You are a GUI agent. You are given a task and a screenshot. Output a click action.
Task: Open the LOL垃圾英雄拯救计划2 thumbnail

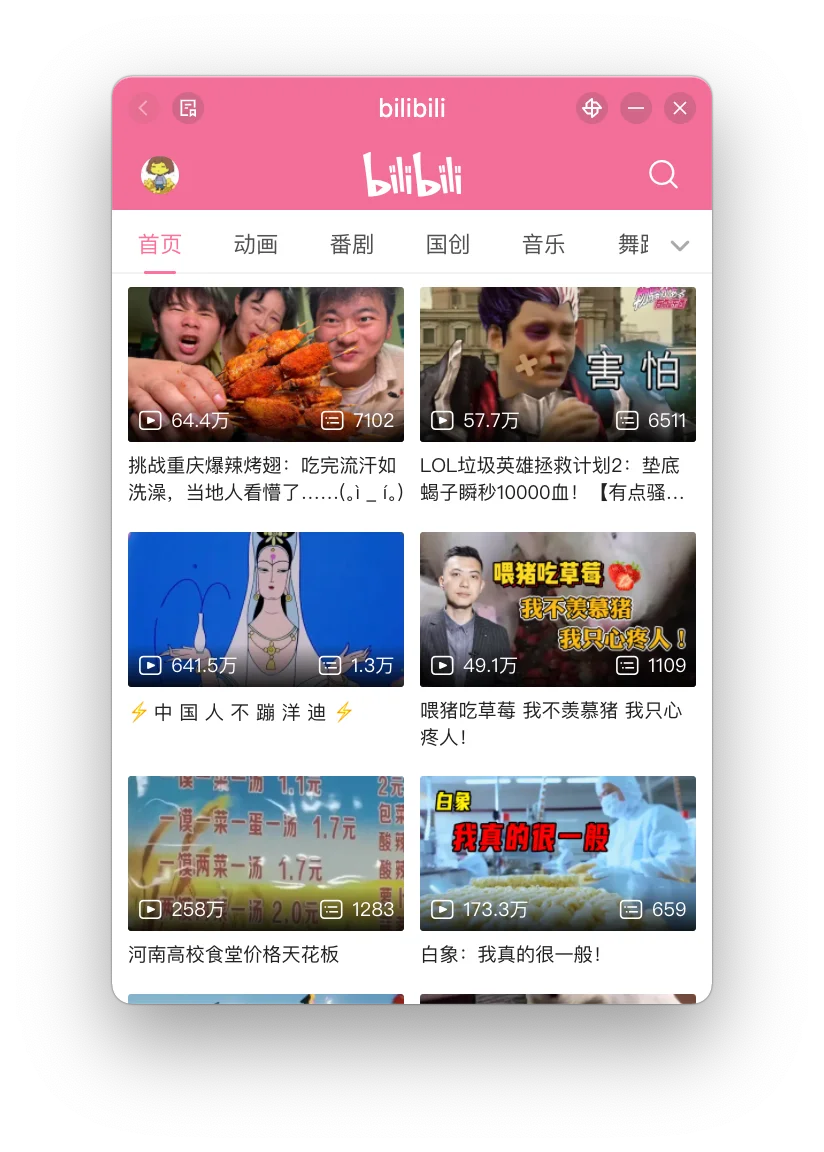click(557, 364)
